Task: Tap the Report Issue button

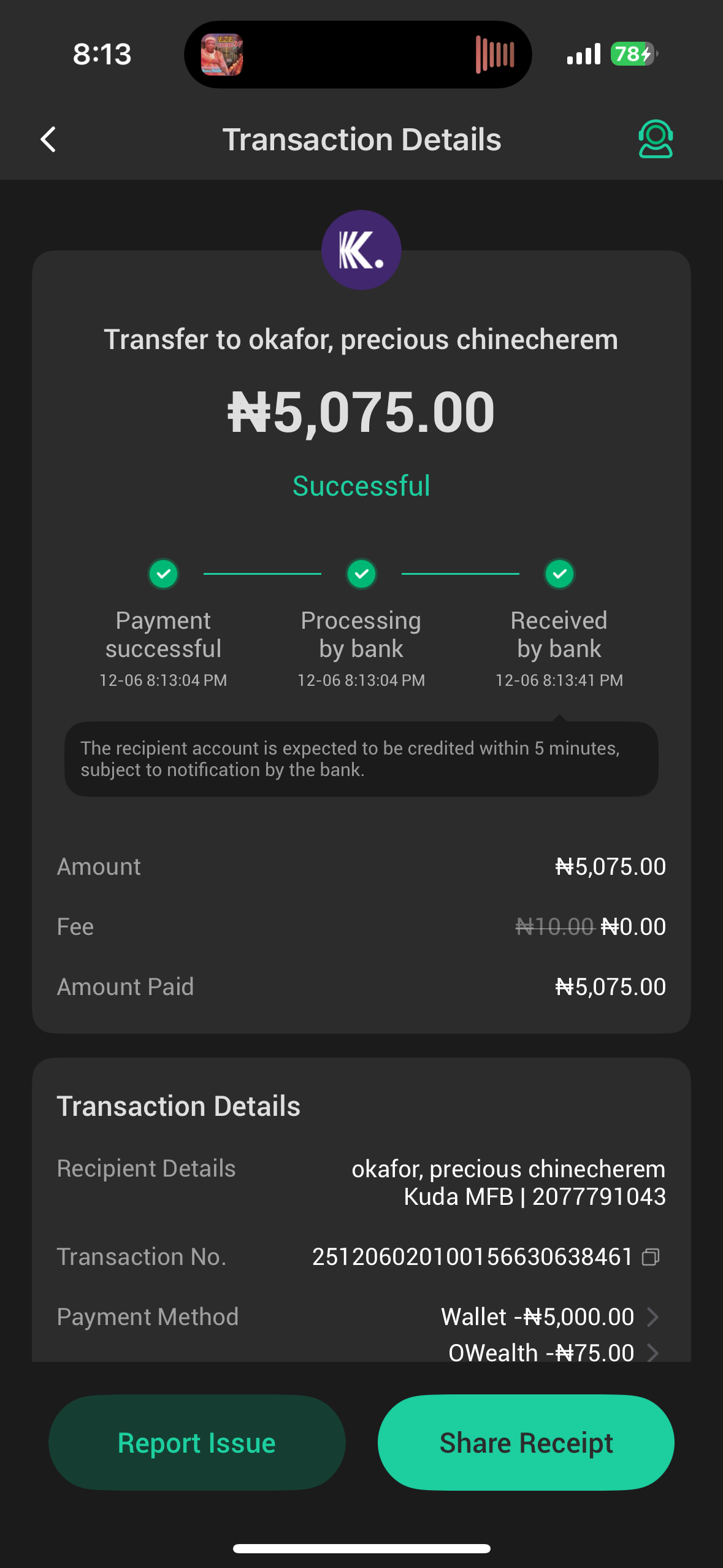Action: point(197,1442)
